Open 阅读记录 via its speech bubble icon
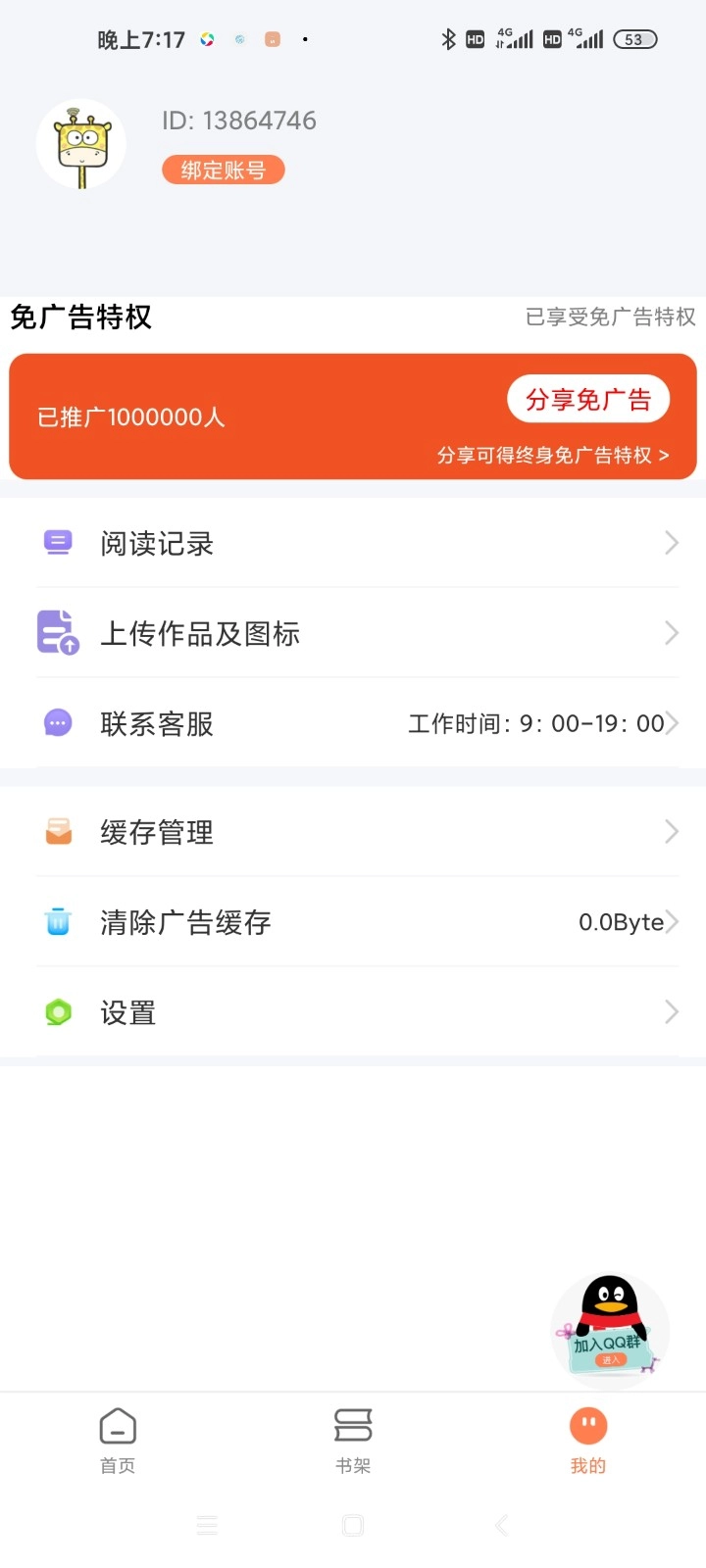Image resolution: width=706 pixels, height=1568 pixels. click(x=58, y=543)
